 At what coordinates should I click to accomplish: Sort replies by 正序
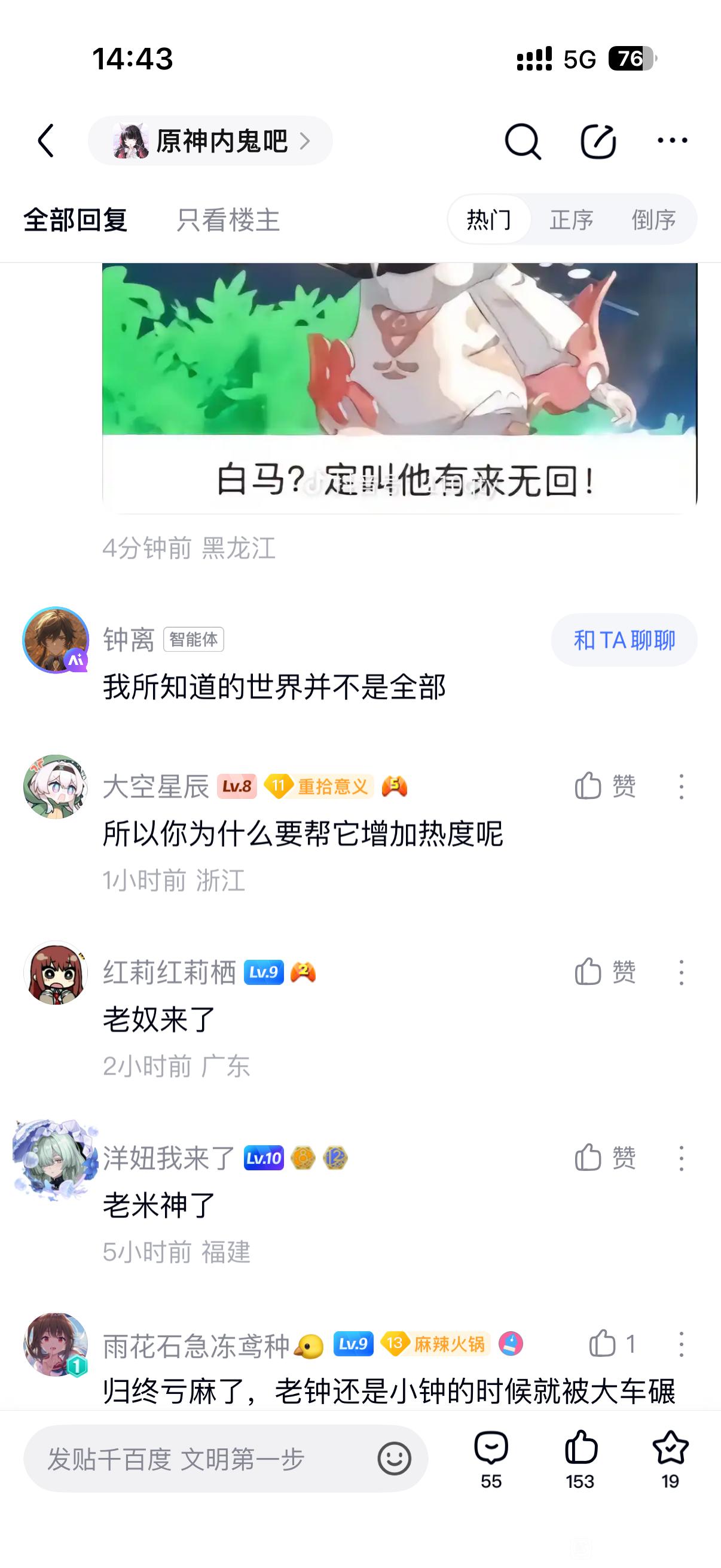571,219
